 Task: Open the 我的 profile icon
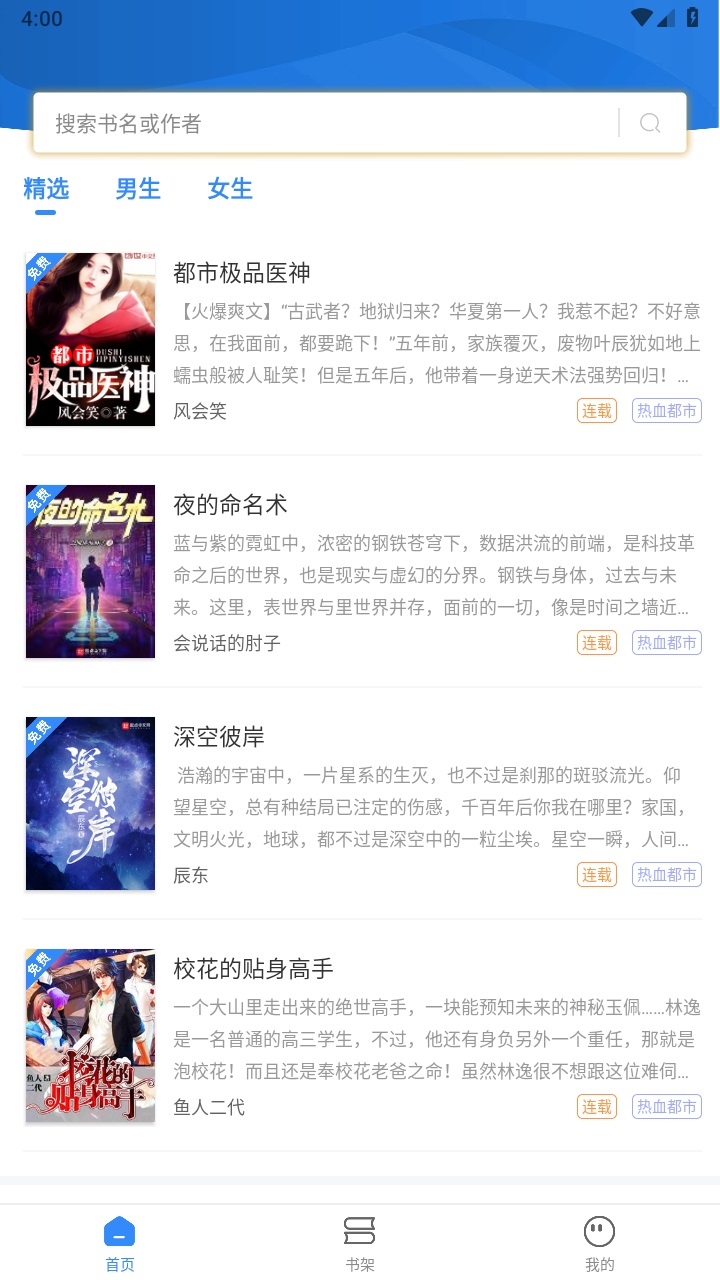[x=600, y=1233]
